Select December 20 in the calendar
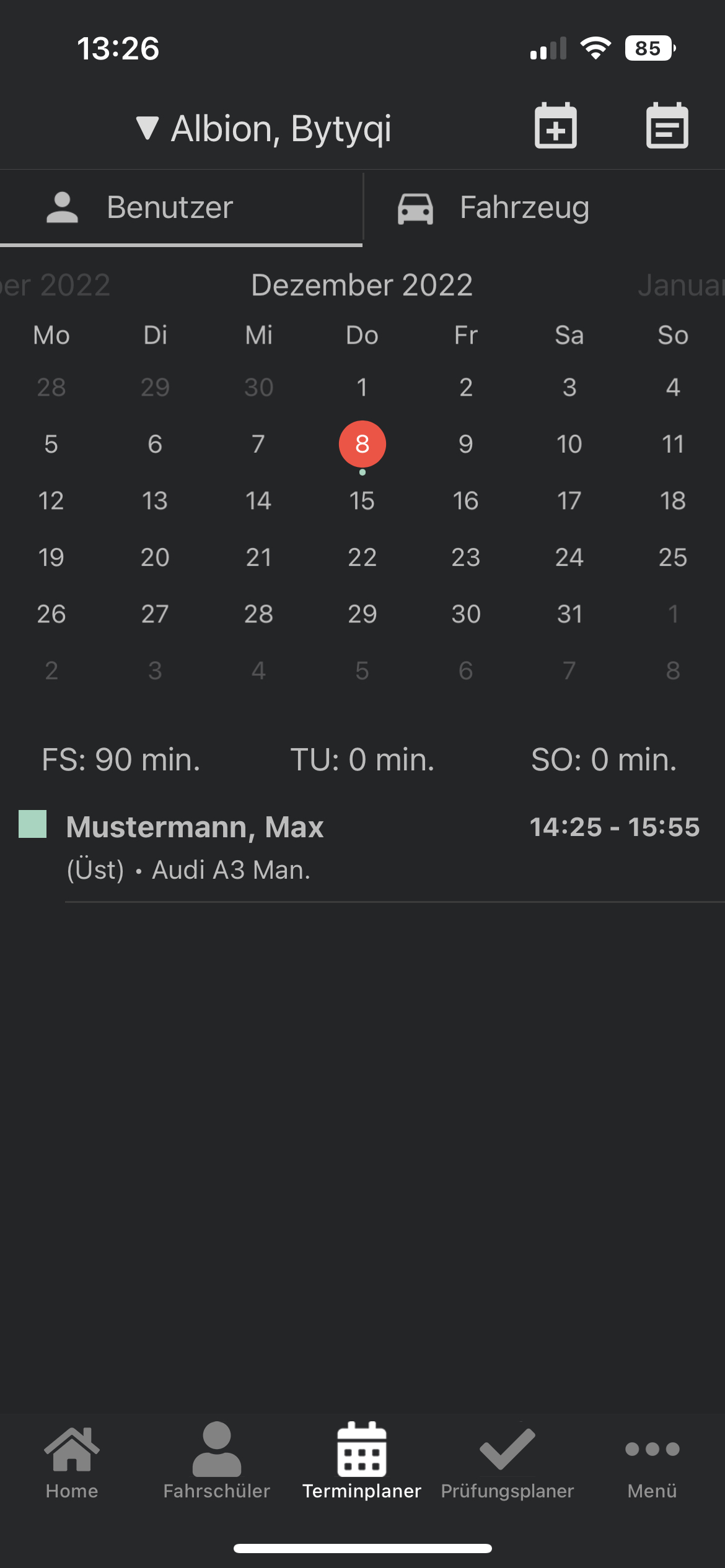 click(155, 557)
